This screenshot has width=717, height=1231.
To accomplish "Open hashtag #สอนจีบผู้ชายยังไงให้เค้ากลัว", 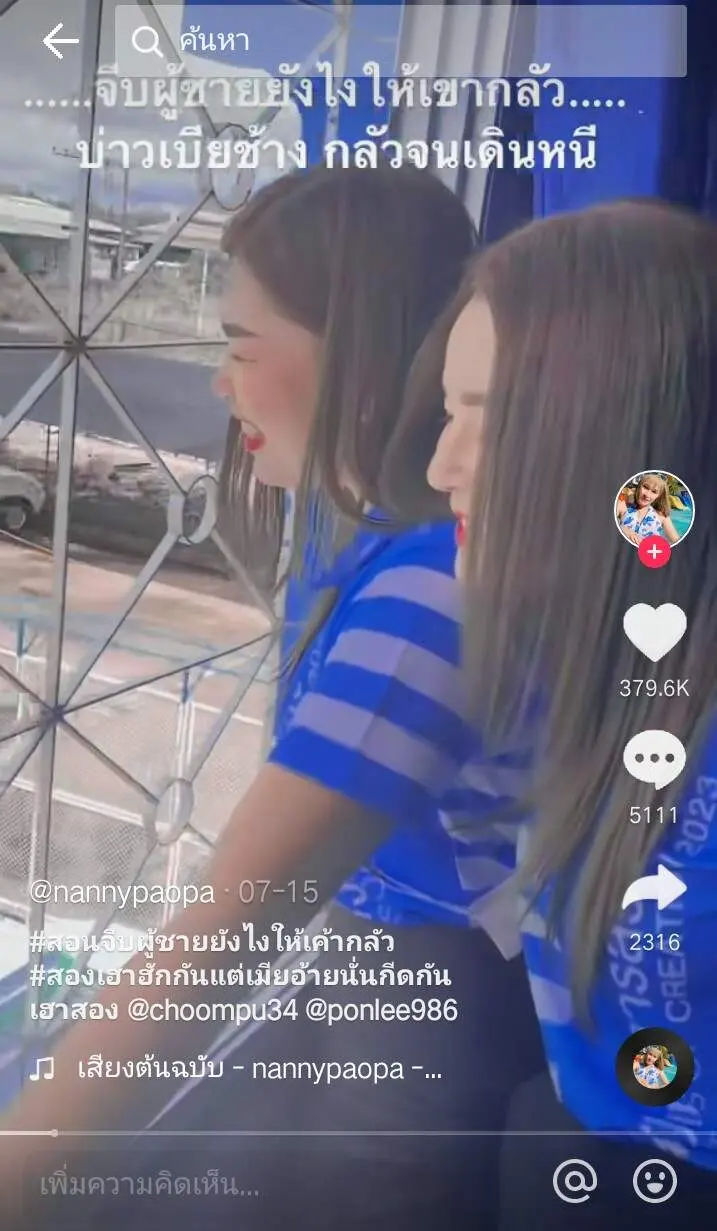I will point(210,941).
